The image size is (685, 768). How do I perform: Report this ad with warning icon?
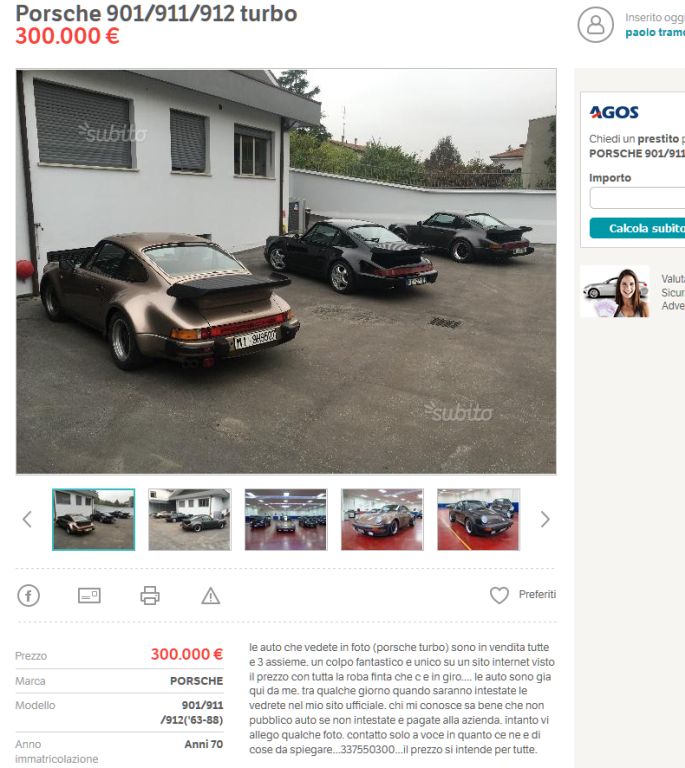210,596
